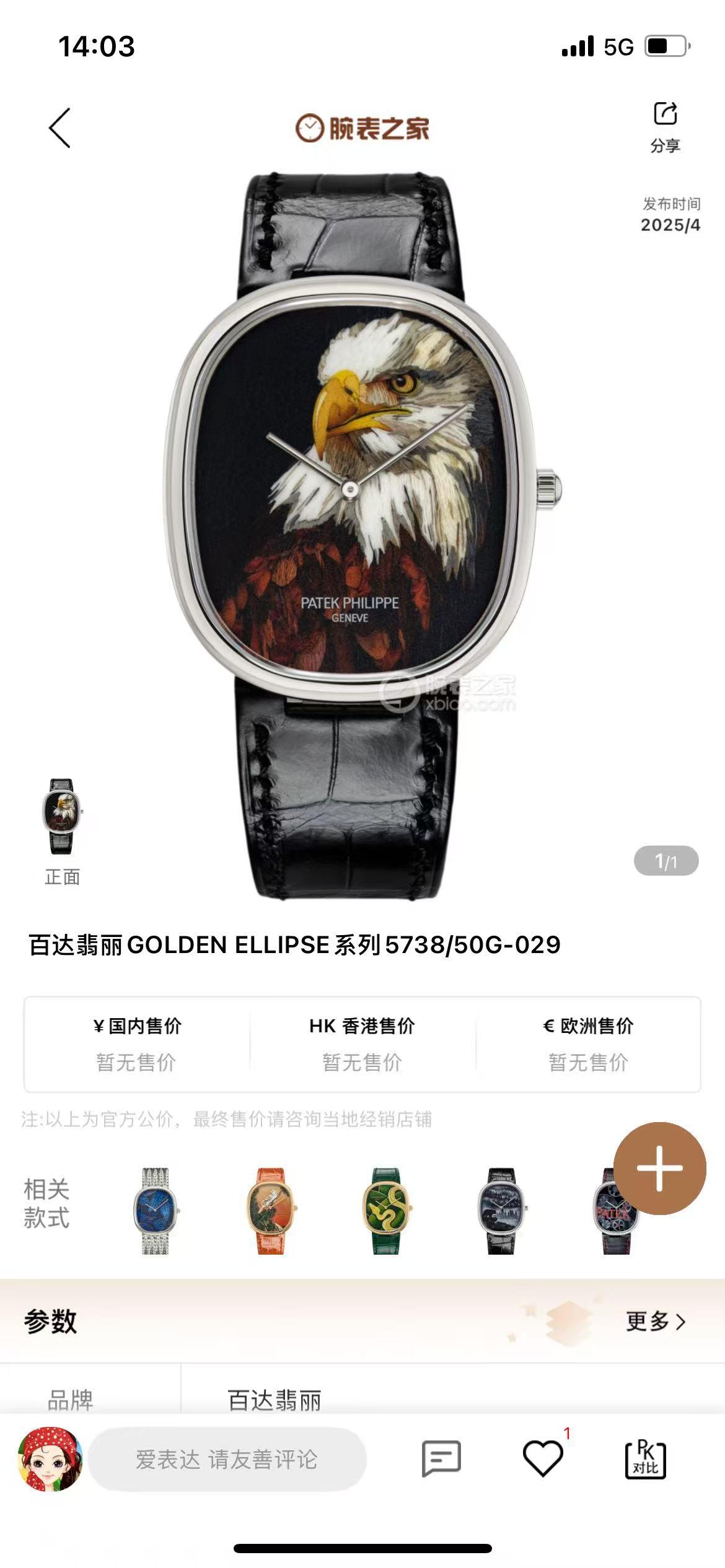
Task: Open the related orange strap watch
Action: tap(271, 1211)
